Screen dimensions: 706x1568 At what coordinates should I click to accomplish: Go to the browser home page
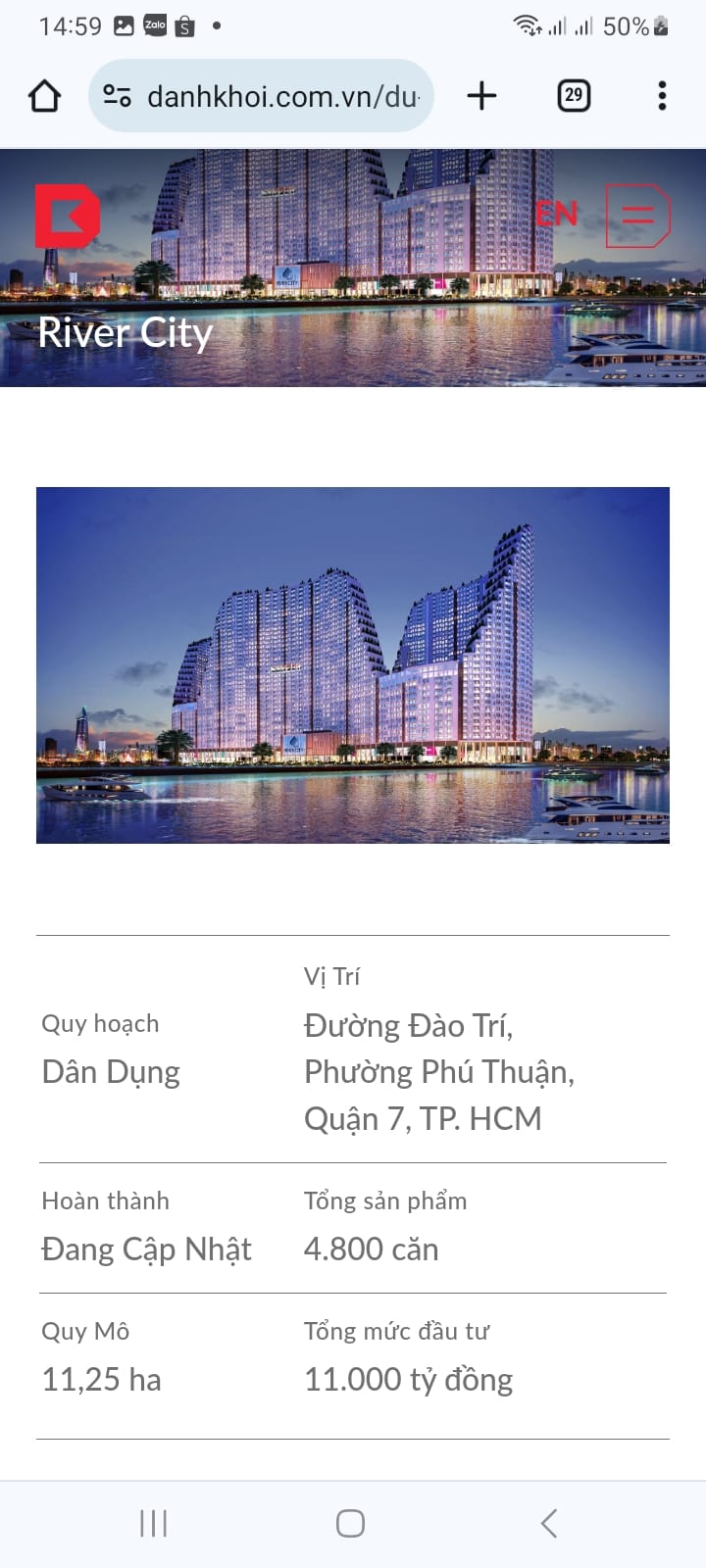click(45, 96)
